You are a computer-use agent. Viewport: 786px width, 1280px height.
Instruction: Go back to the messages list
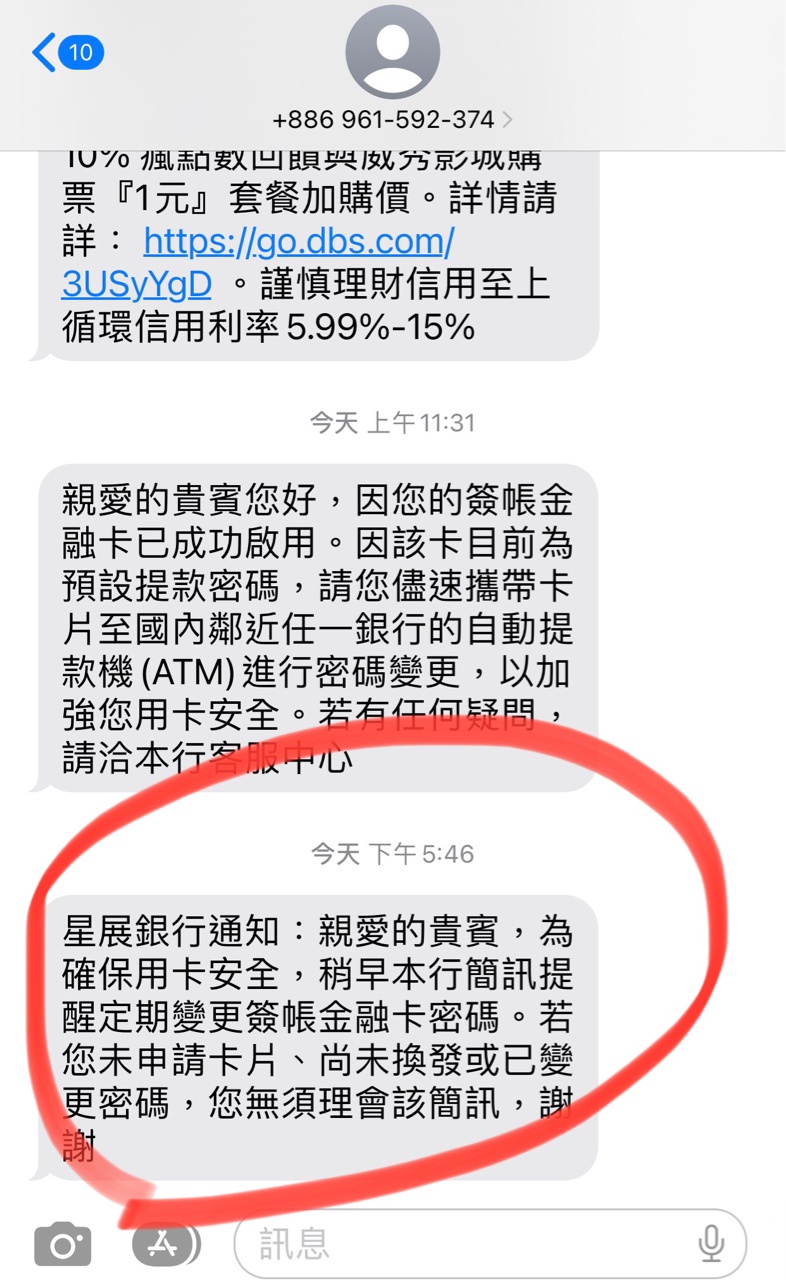(65, 52)
